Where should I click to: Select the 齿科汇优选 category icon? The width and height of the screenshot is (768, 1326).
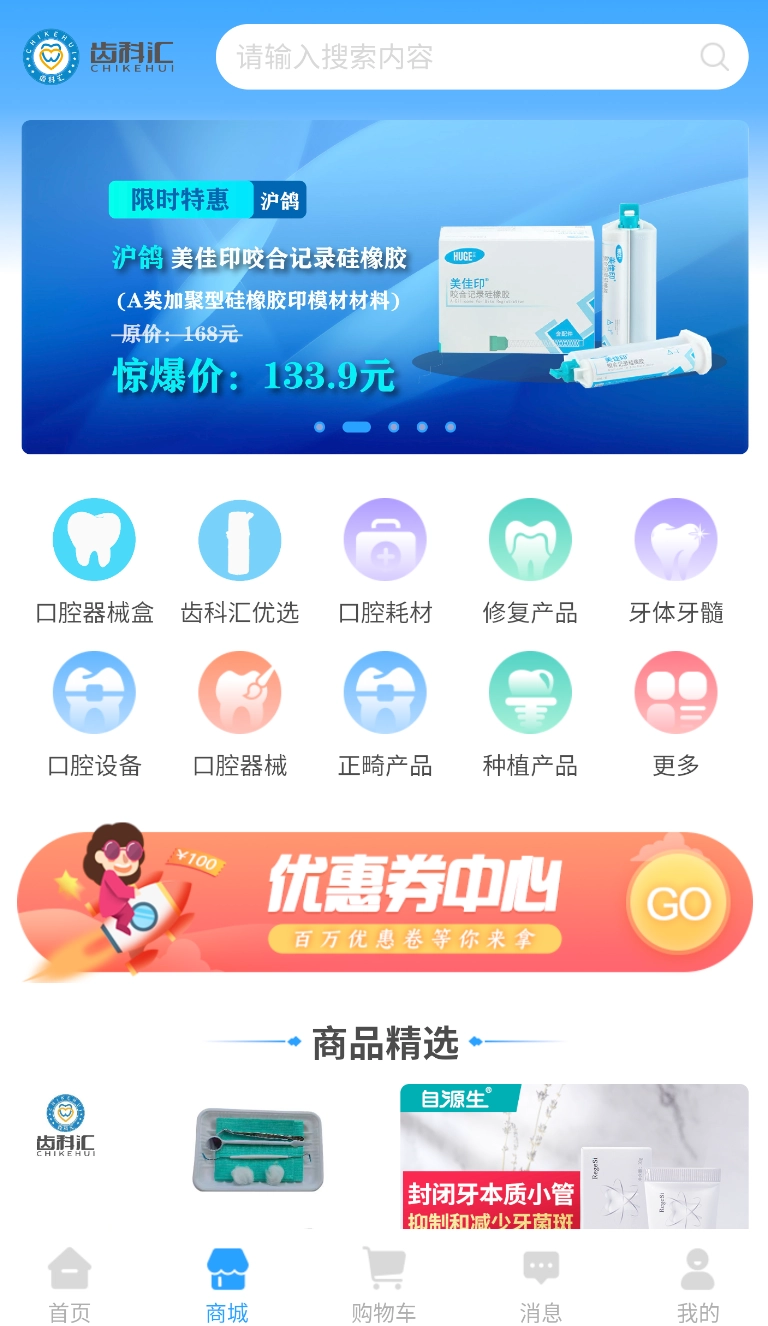pos(240,539)
